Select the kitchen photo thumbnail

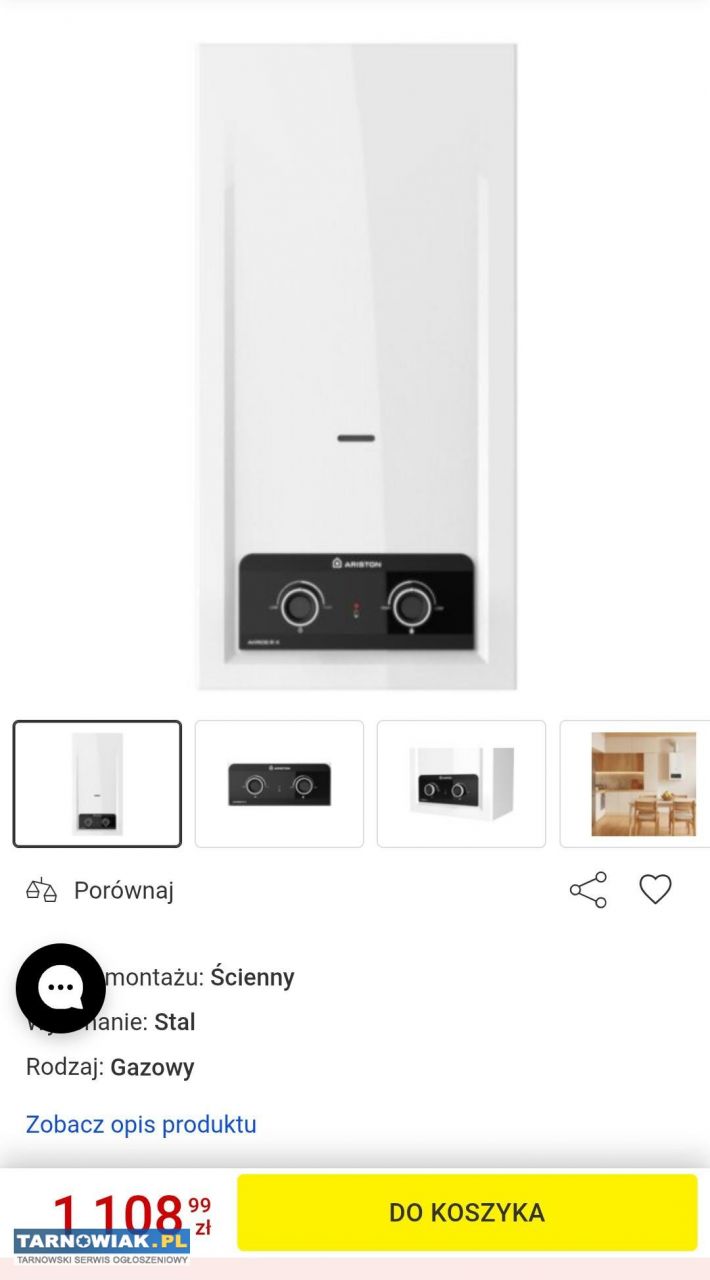click(635, 784)
